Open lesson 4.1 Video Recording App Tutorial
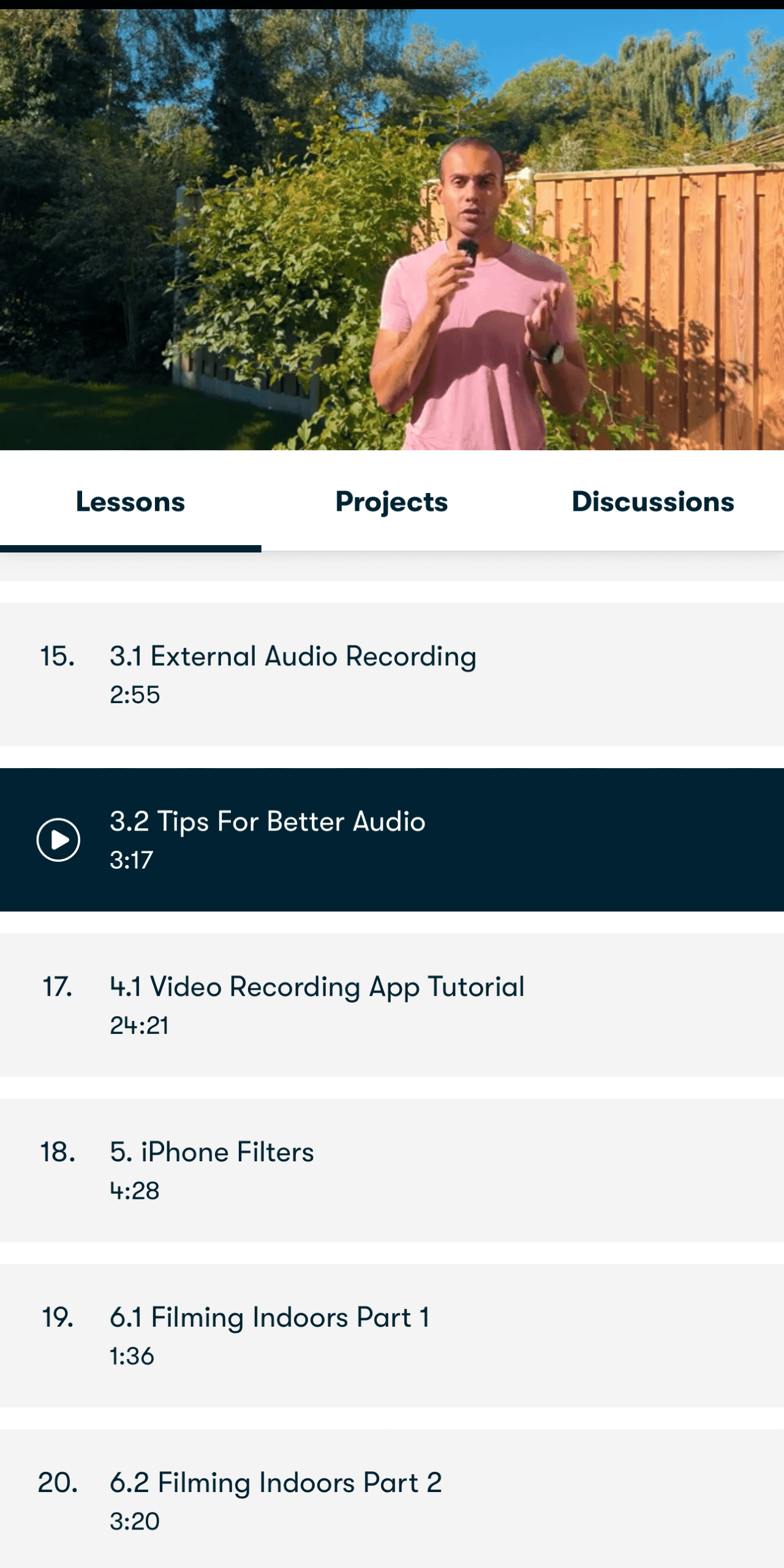Screen dimensions: 784x1568 click(316, 986)
